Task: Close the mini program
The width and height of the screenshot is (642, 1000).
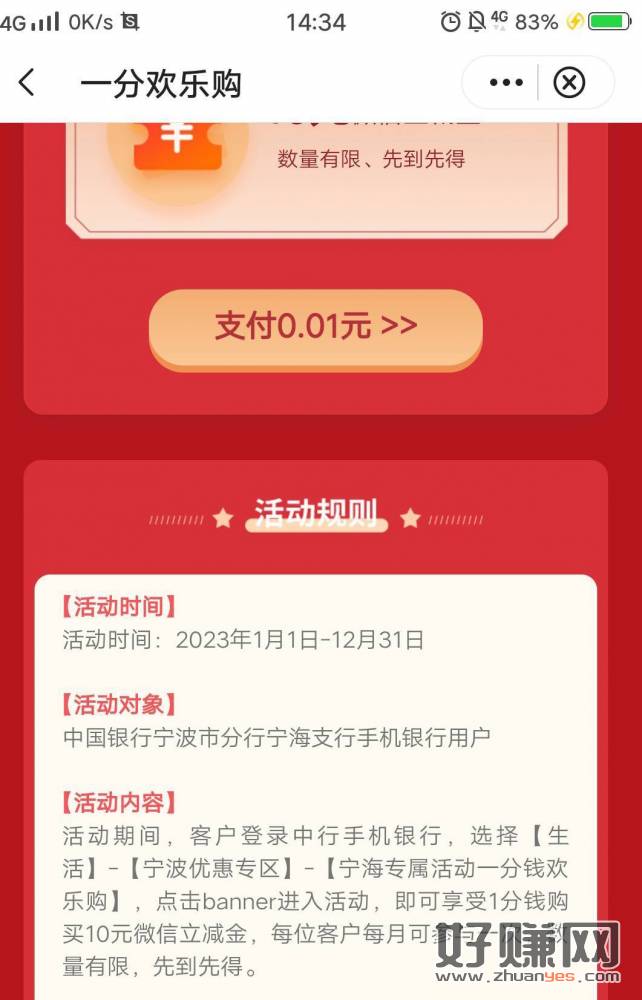Action: pyautogui.click(x=569, y=83)
